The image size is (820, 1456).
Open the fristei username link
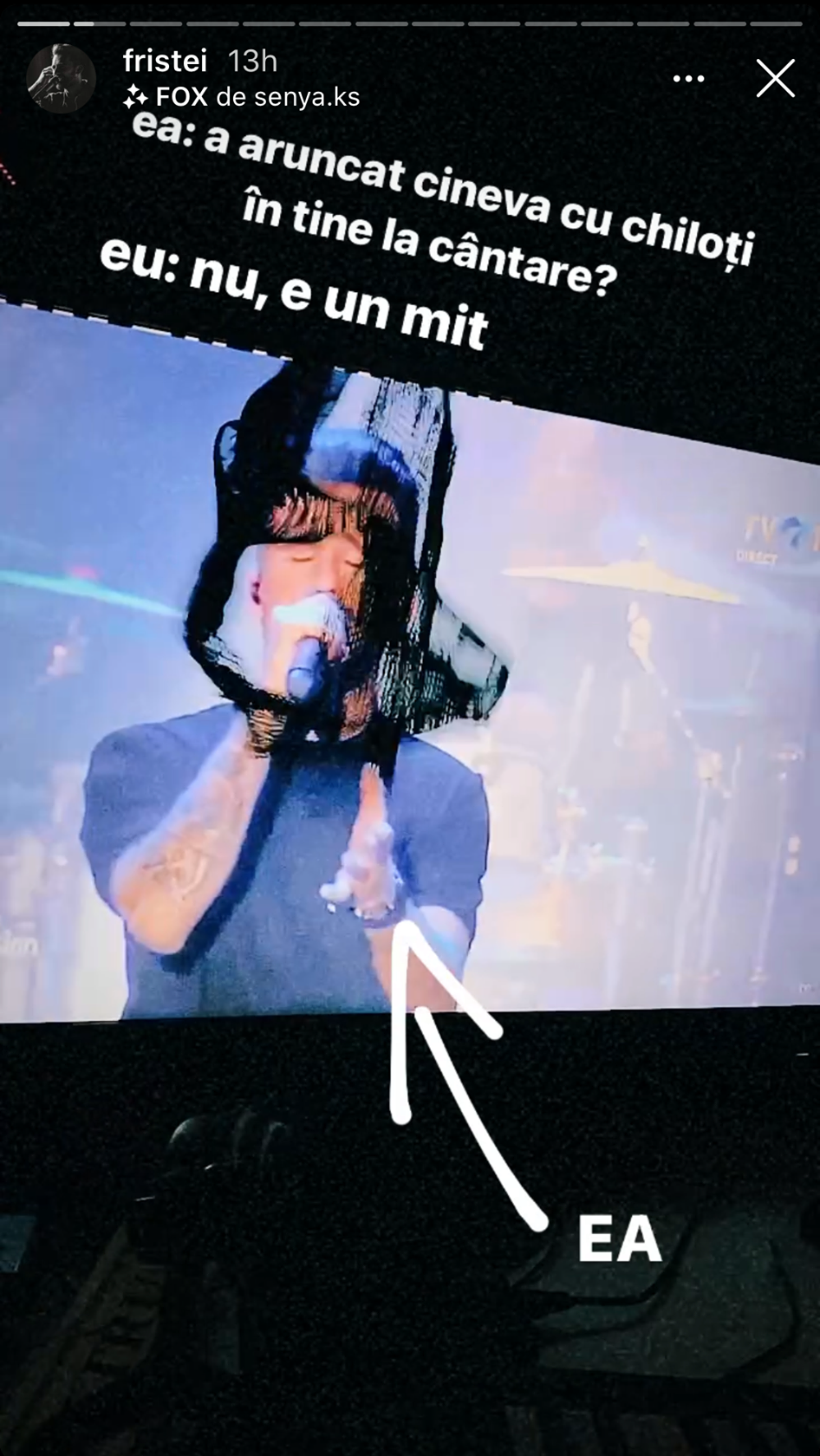[165, 61]
